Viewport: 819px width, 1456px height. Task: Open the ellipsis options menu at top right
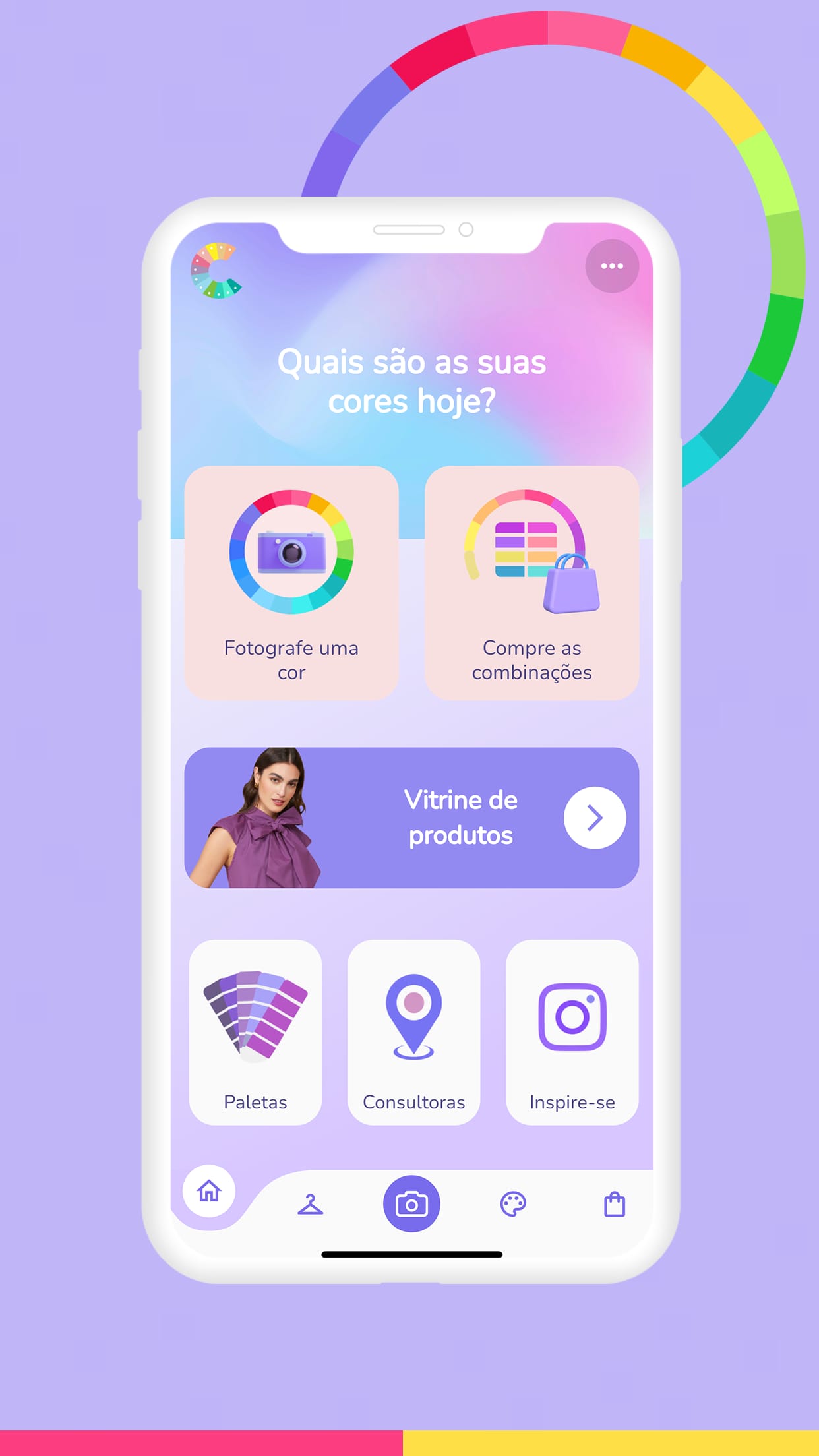tap(612, 266)
